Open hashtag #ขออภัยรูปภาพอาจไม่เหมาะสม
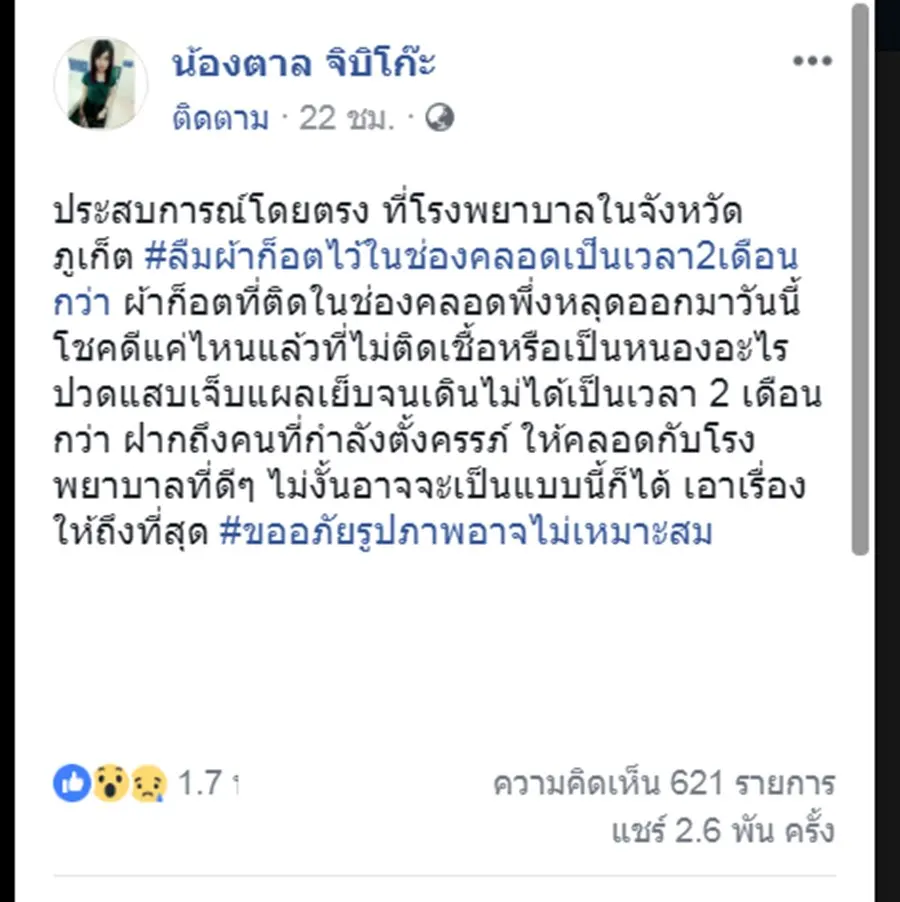Screen dimensions: 900x902 point(465,533)
